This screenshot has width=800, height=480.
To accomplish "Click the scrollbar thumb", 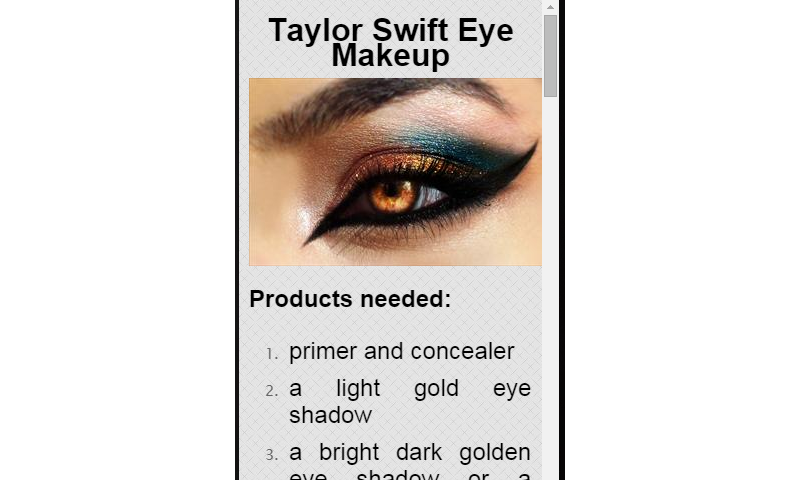I will click(x=550, y=56).
